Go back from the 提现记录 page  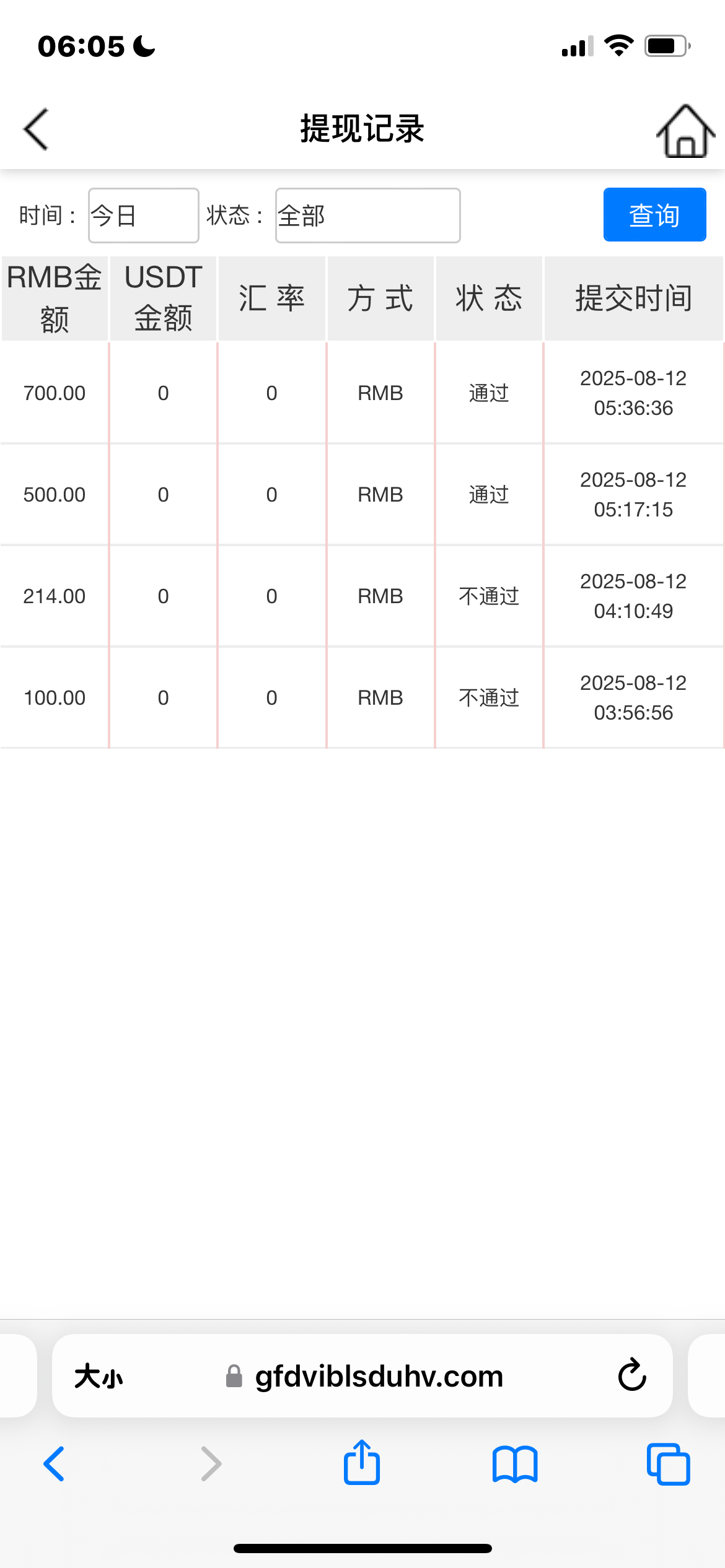pyautogui.click(x=36, y=129)
